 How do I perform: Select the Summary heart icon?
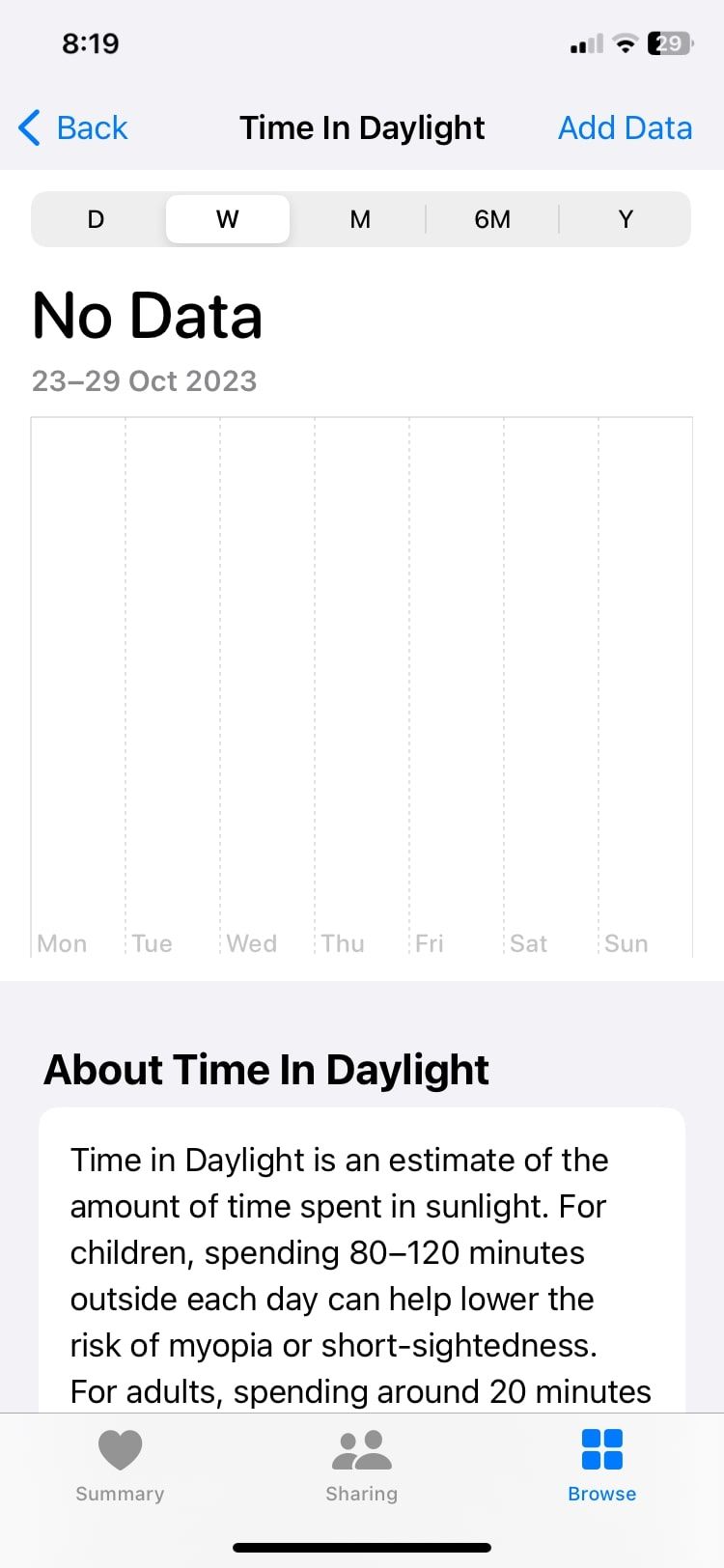click(120, 1448)
